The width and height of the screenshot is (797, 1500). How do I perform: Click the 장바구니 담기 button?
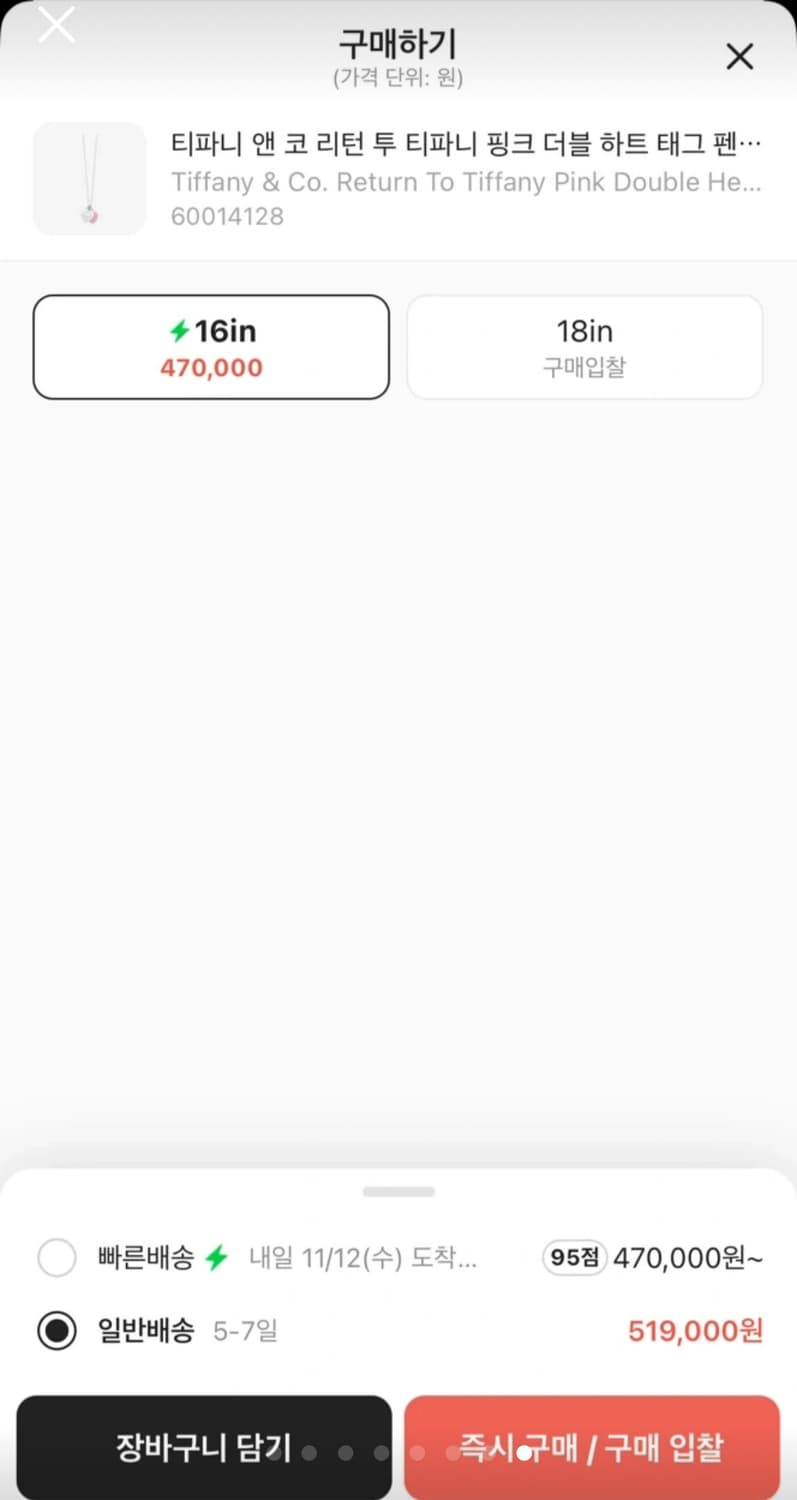pos(204,1447)
